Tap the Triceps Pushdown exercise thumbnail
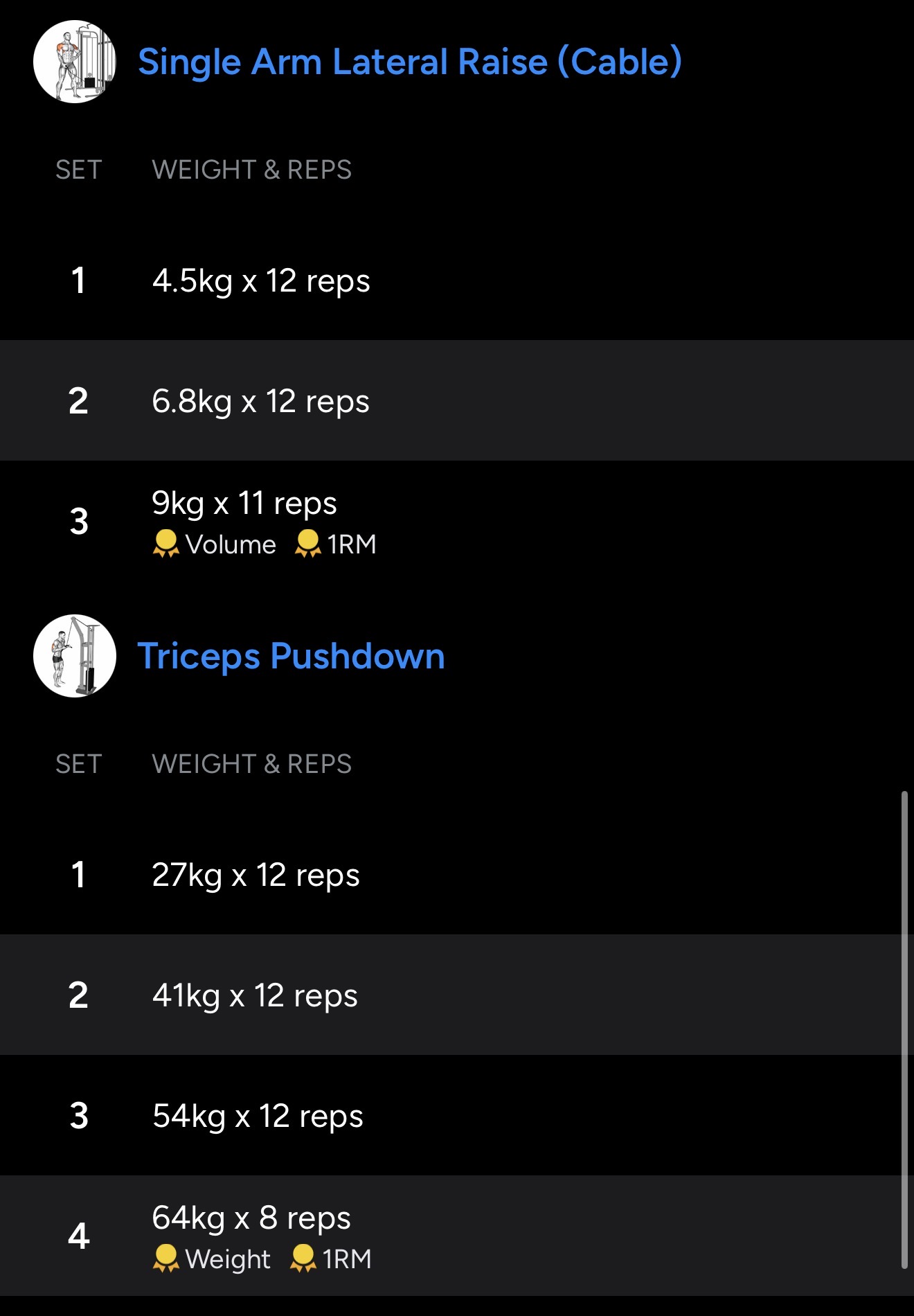 75,656
